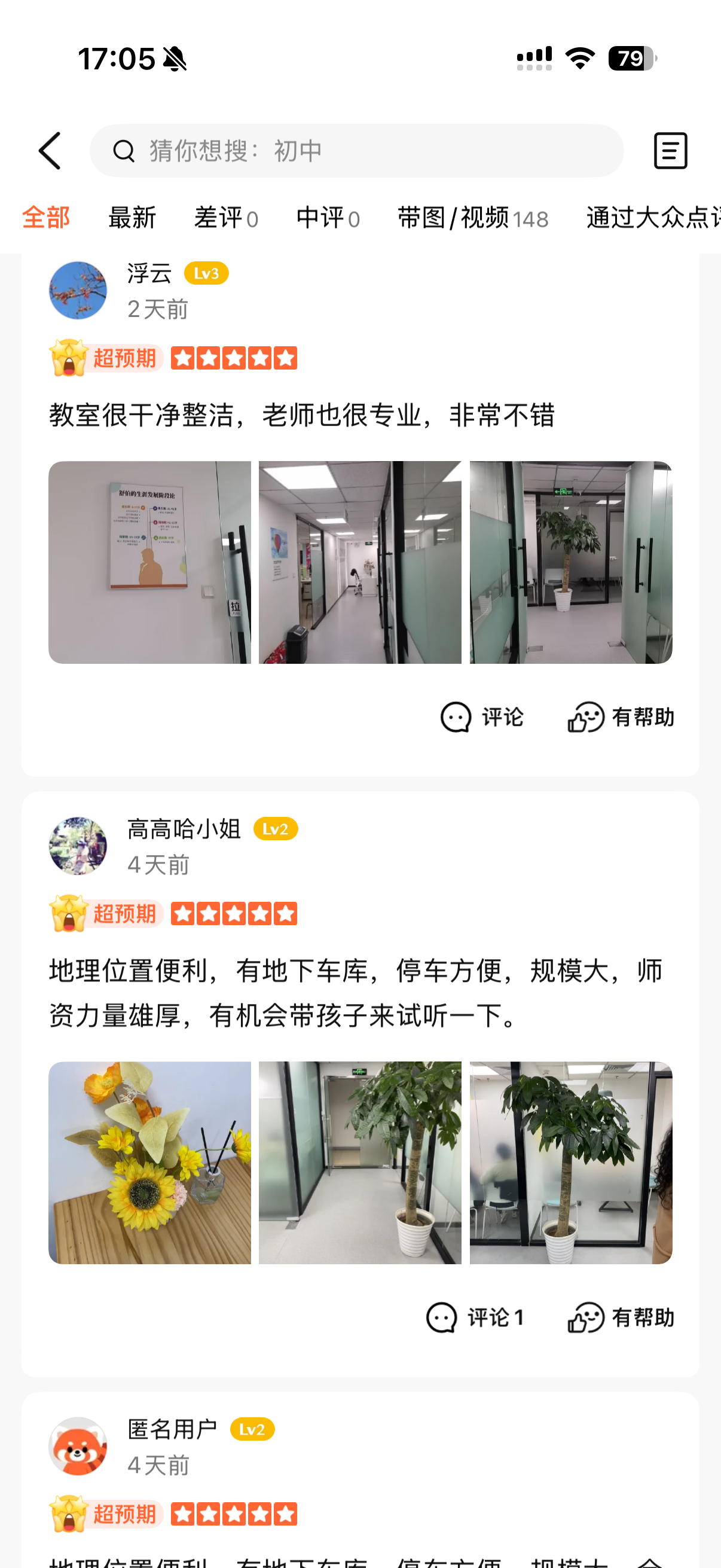Viewport: 721px width, 1568px height.
Task: Select the 全部 reviews tab
Action: 46,218
